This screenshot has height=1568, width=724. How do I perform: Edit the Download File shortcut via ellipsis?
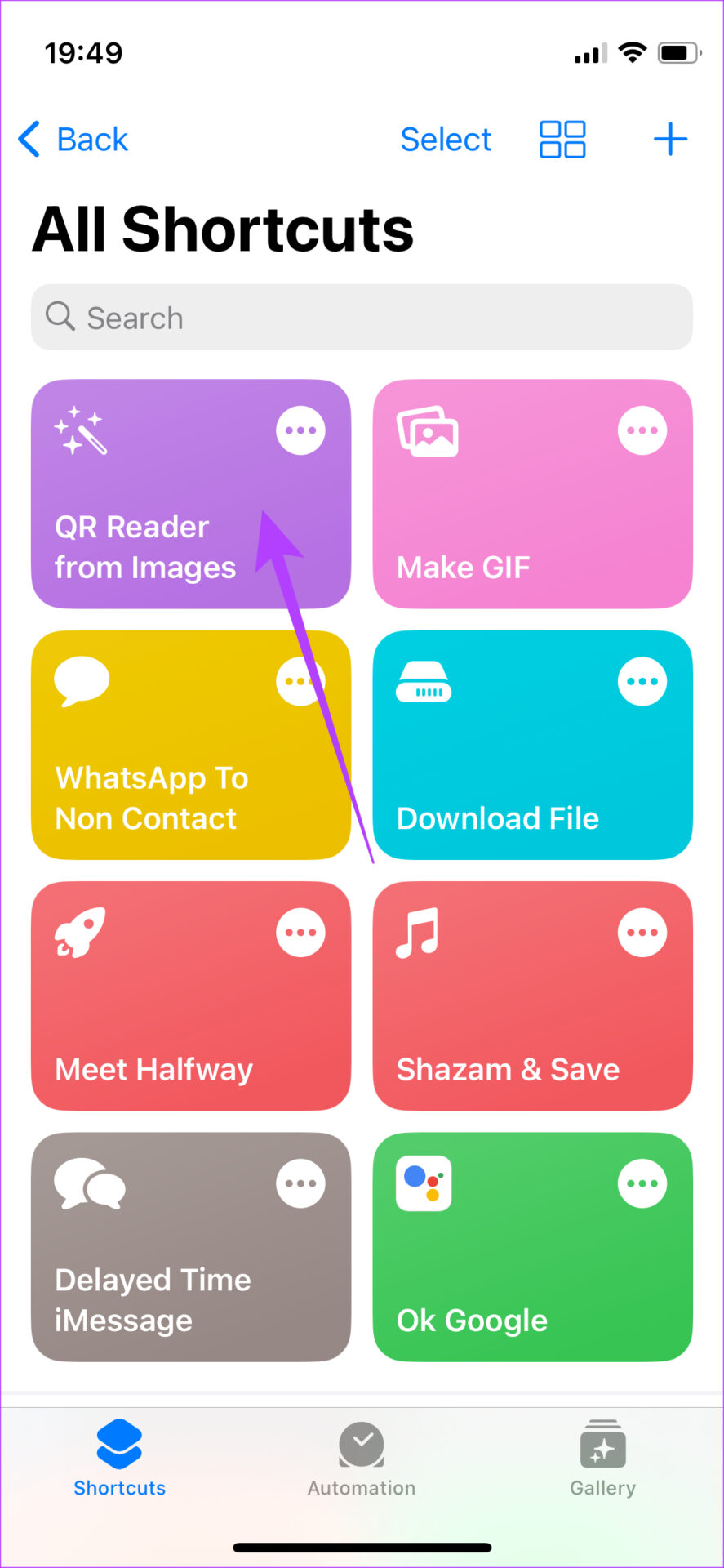click(x=642, y=681)
